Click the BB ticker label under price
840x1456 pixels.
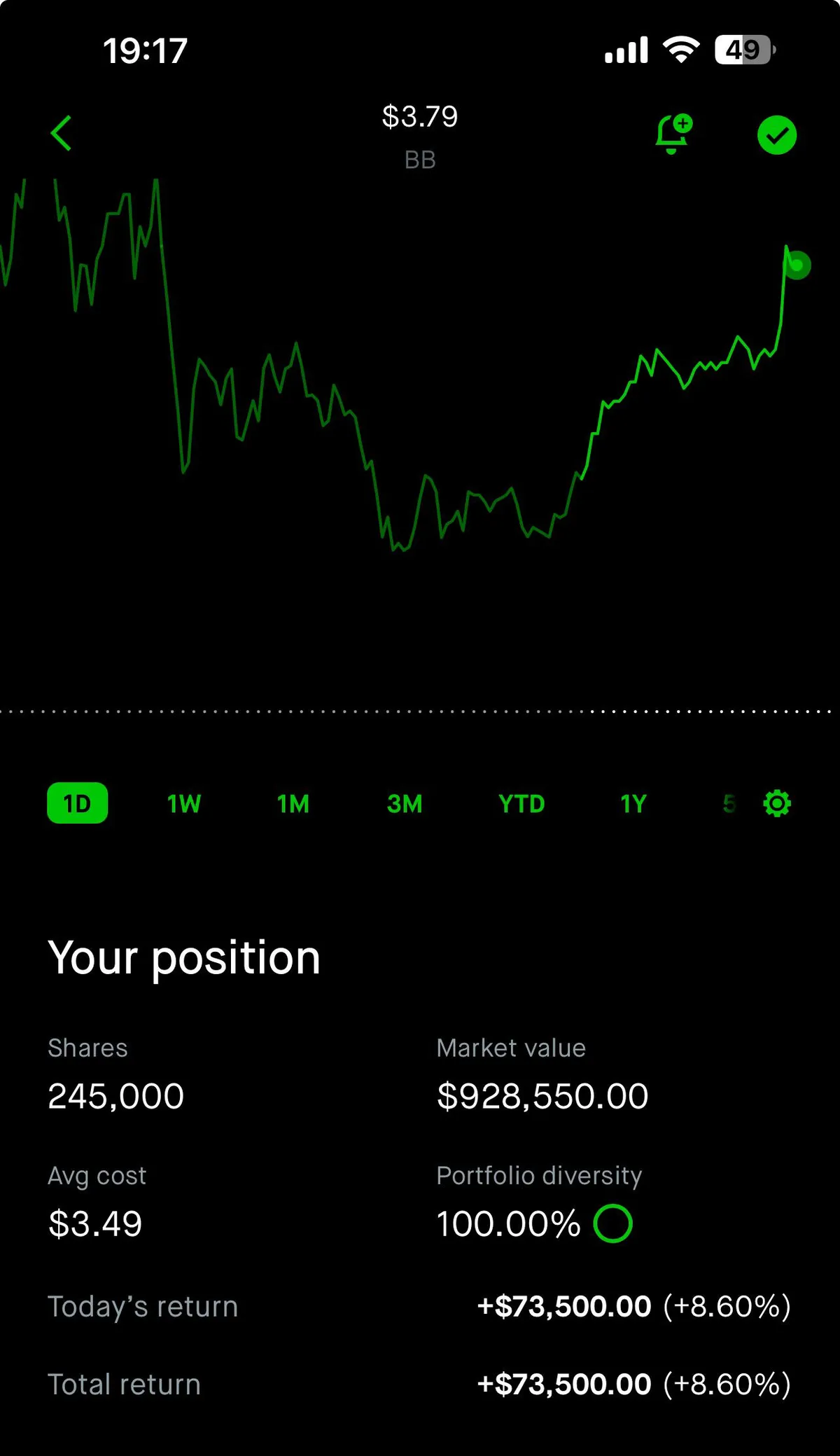[x=420, y=160]
